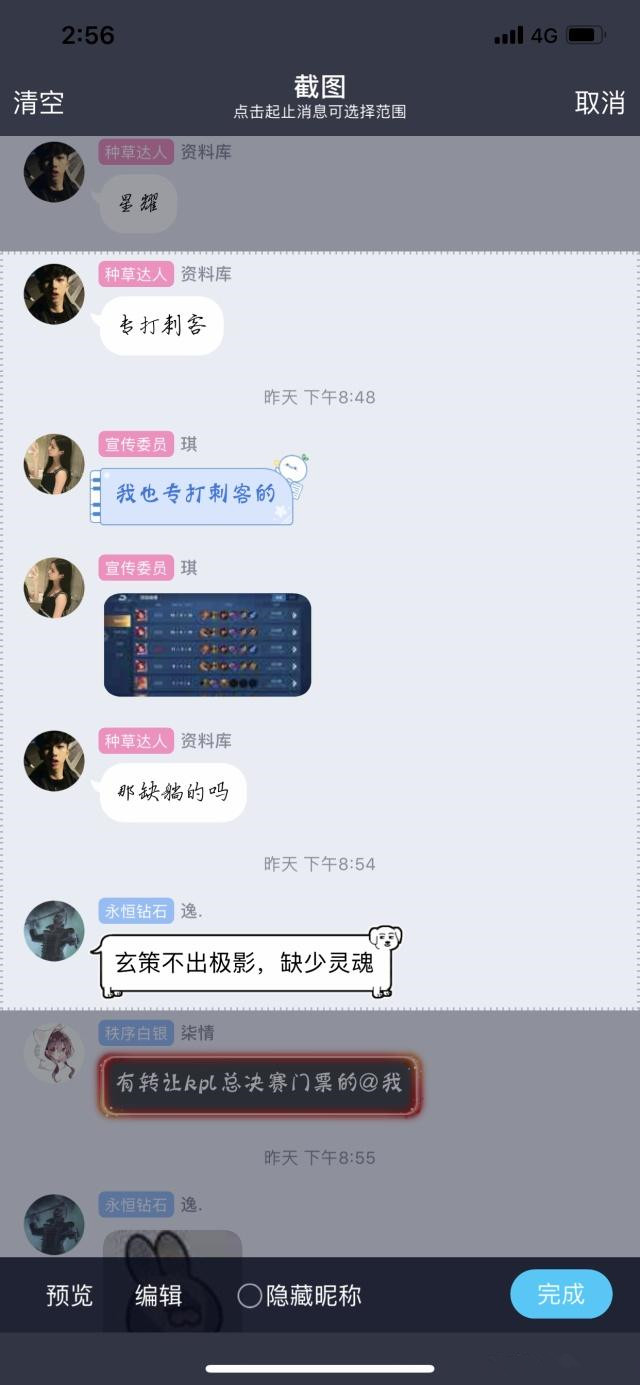Select 琪's game screenshot image message
The width and height of the screenshot is (640, 1385).
207,644
